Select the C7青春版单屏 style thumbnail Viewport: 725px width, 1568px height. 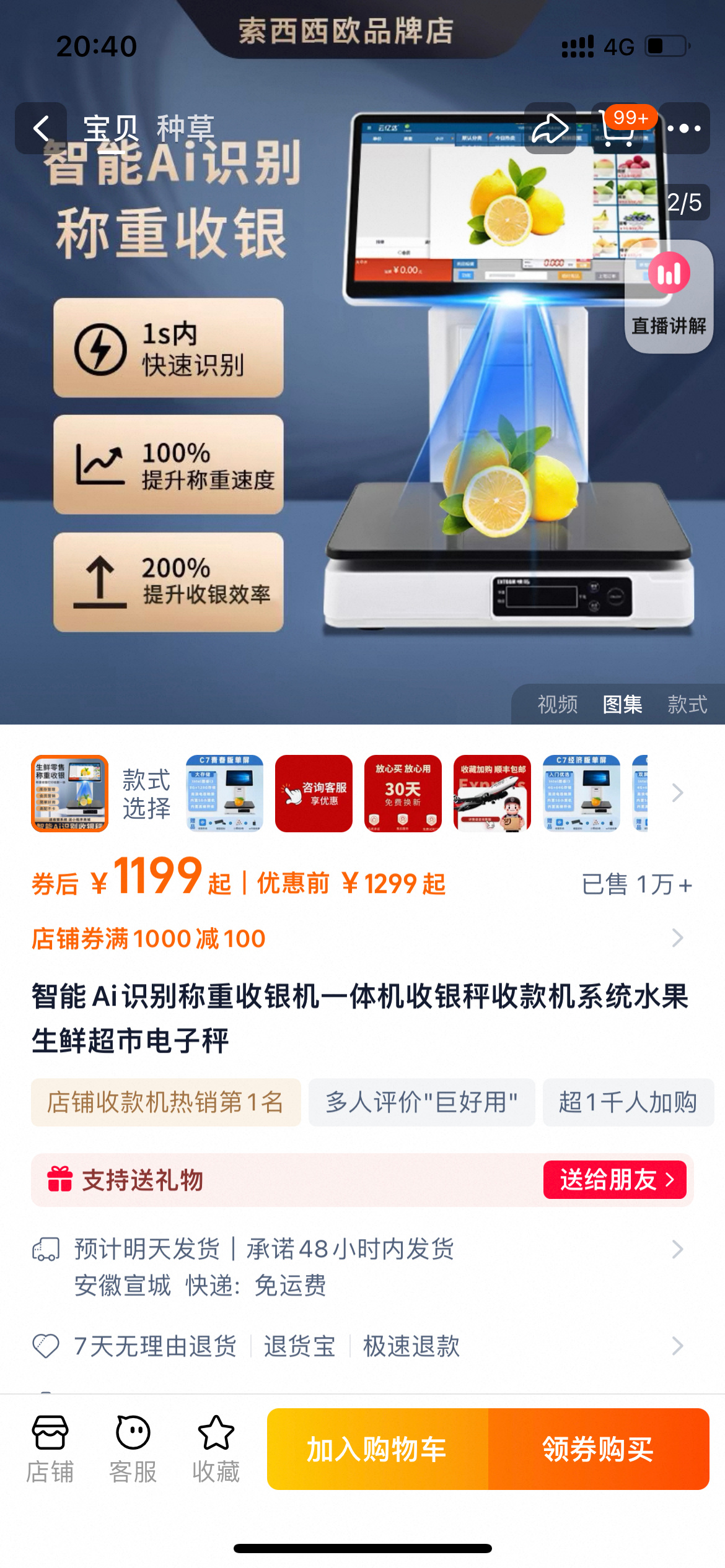[224, 793]
